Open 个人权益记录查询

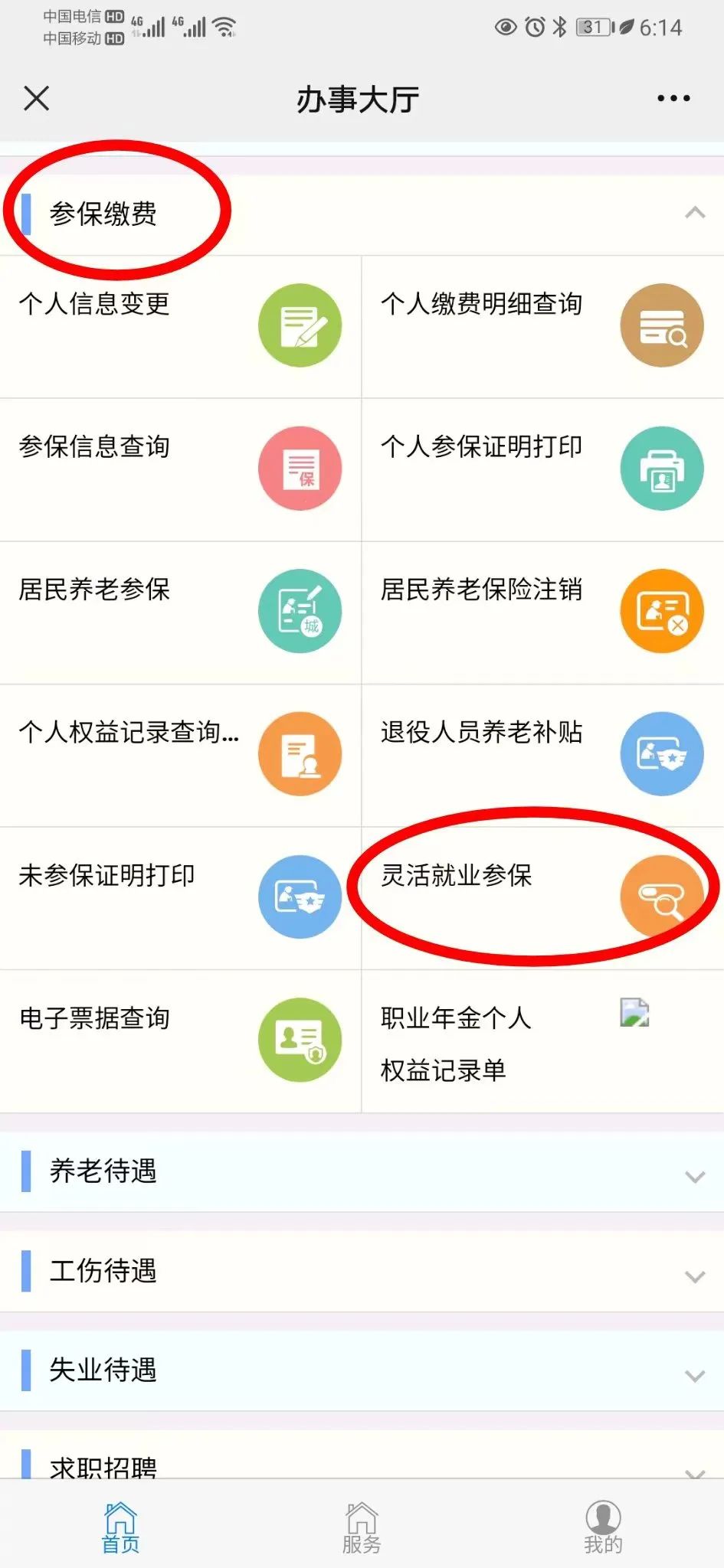pos(180,754)
